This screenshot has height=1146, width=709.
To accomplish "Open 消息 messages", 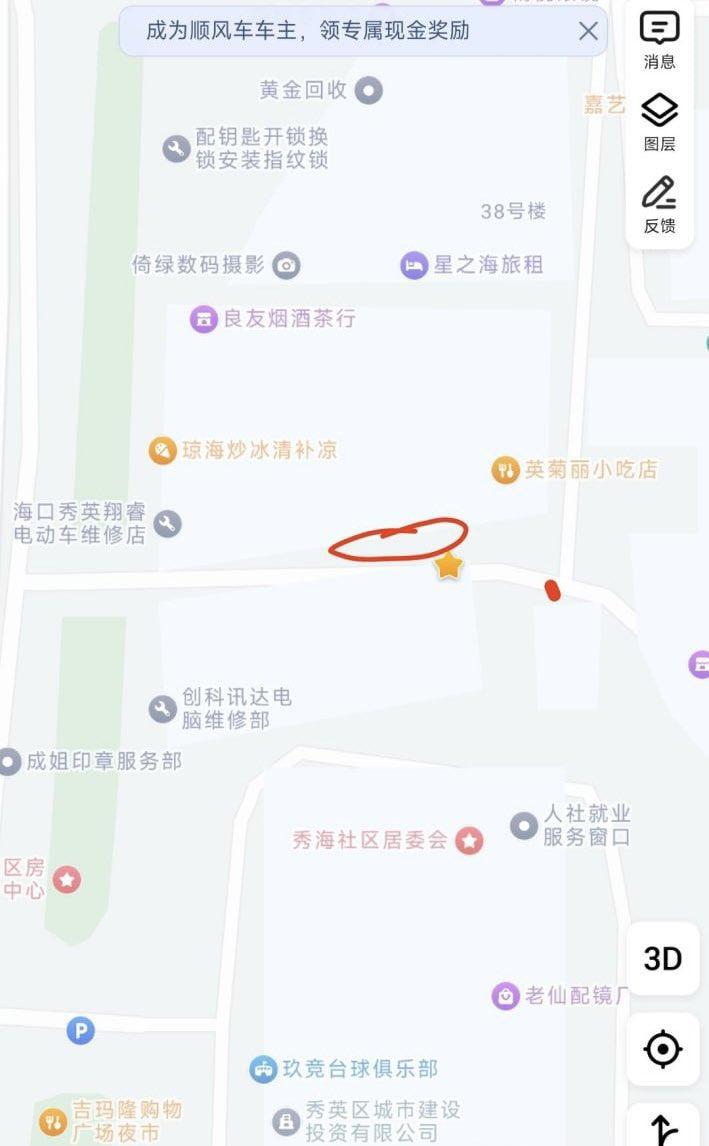I will pyautogui.click(x=659, y=41).
